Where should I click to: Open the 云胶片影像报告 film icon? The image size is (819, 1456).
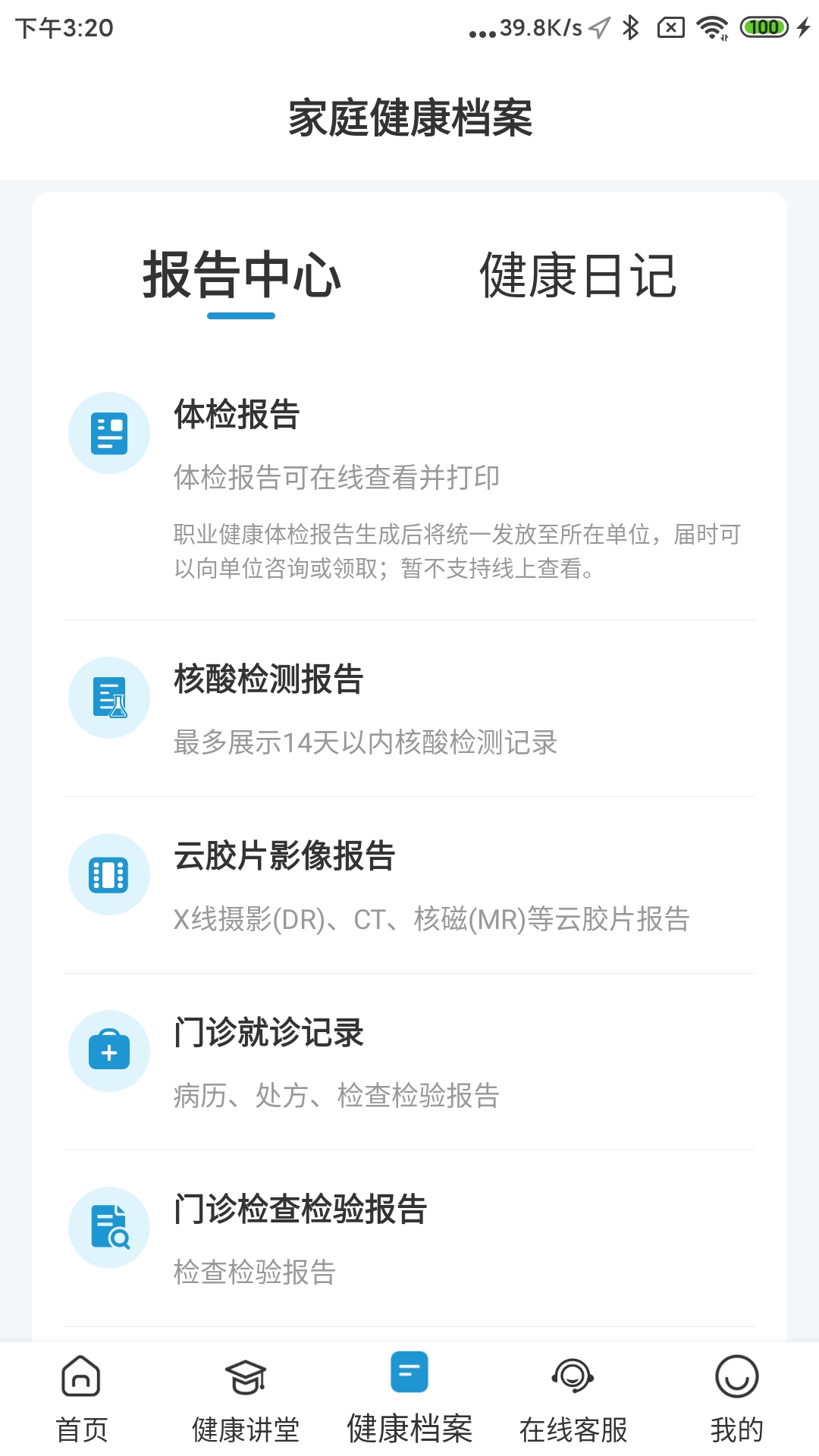(109, 874)
